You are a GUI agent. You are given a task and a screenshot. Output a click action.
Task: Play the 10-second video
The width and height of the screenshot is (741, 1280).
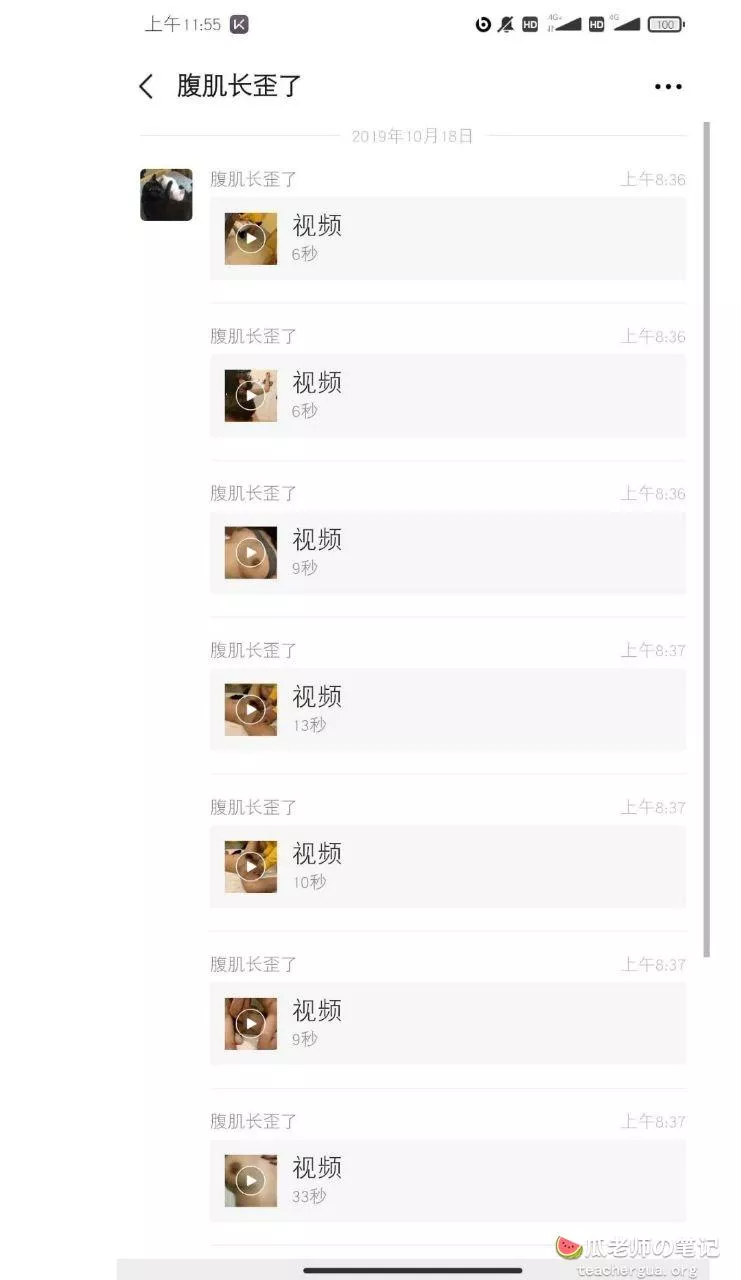pyautogui.click(x=251, y=866)
